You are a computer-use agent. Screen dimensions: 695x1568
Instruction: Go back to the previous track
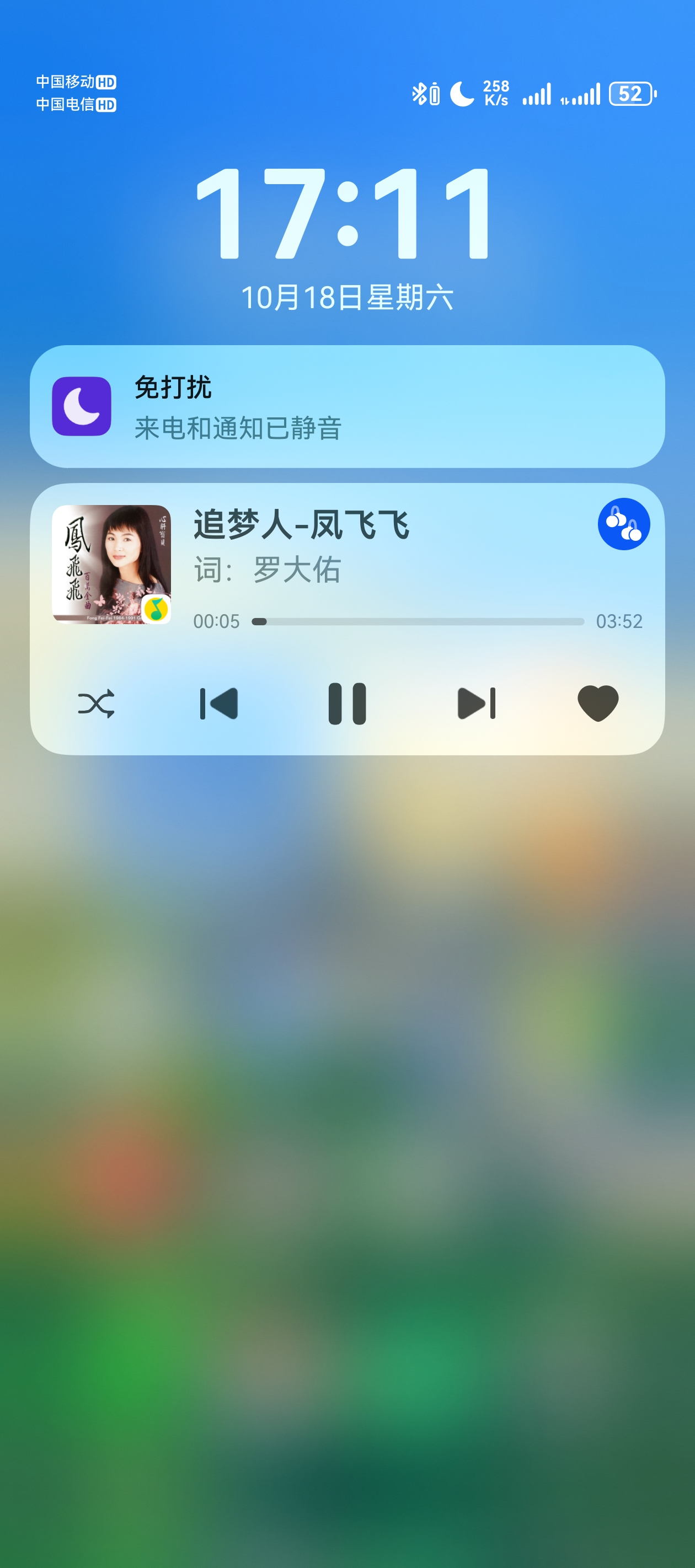[x=218, y=704]
